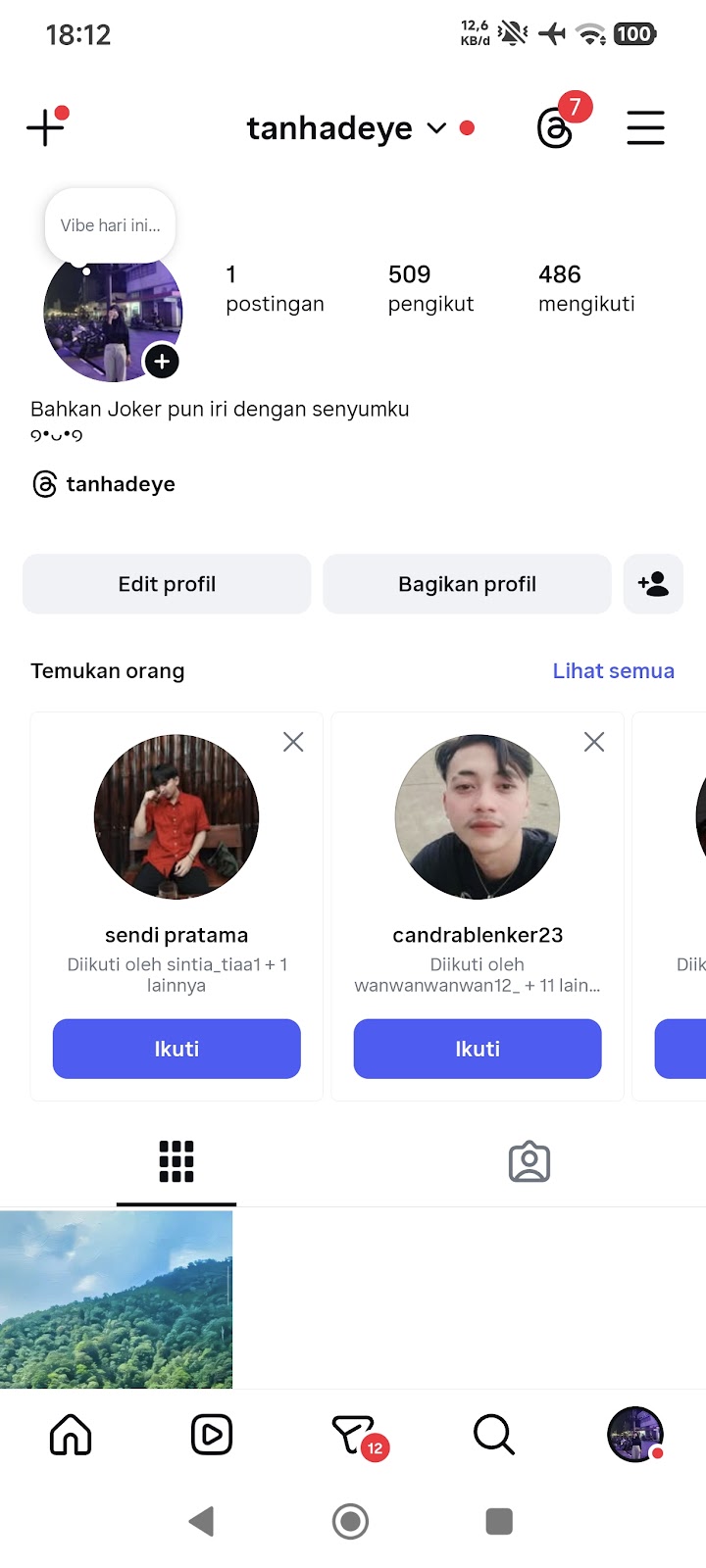This screenshot has width=706, height=1568.
Task: Open Threads from the top bar
Action: coord(556,127)
